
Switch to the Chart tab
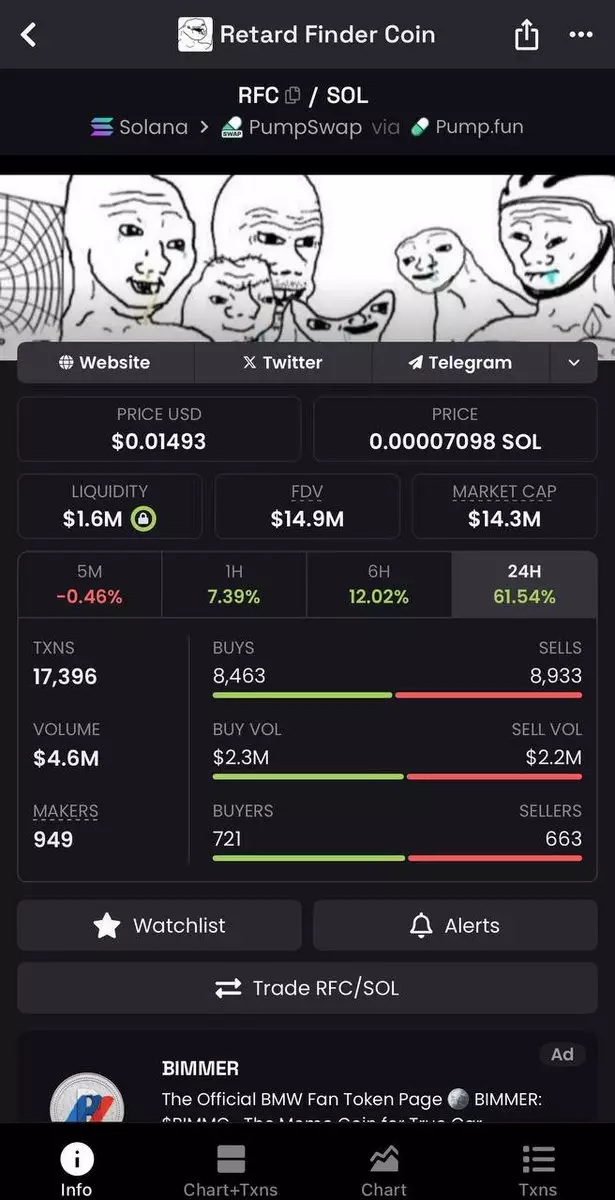point(384,1168)
